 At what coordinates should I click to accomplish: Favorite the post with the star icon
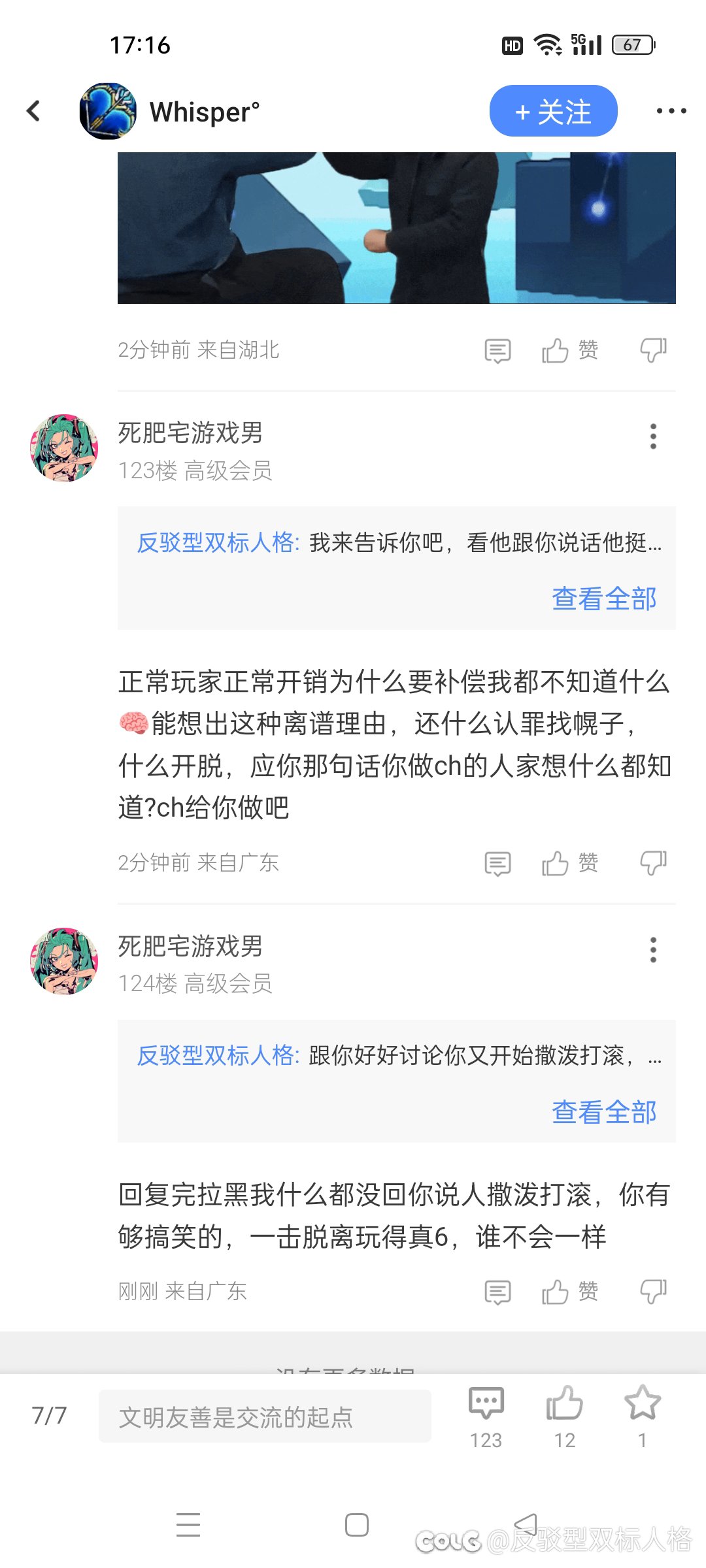[x=643, y=1416]
